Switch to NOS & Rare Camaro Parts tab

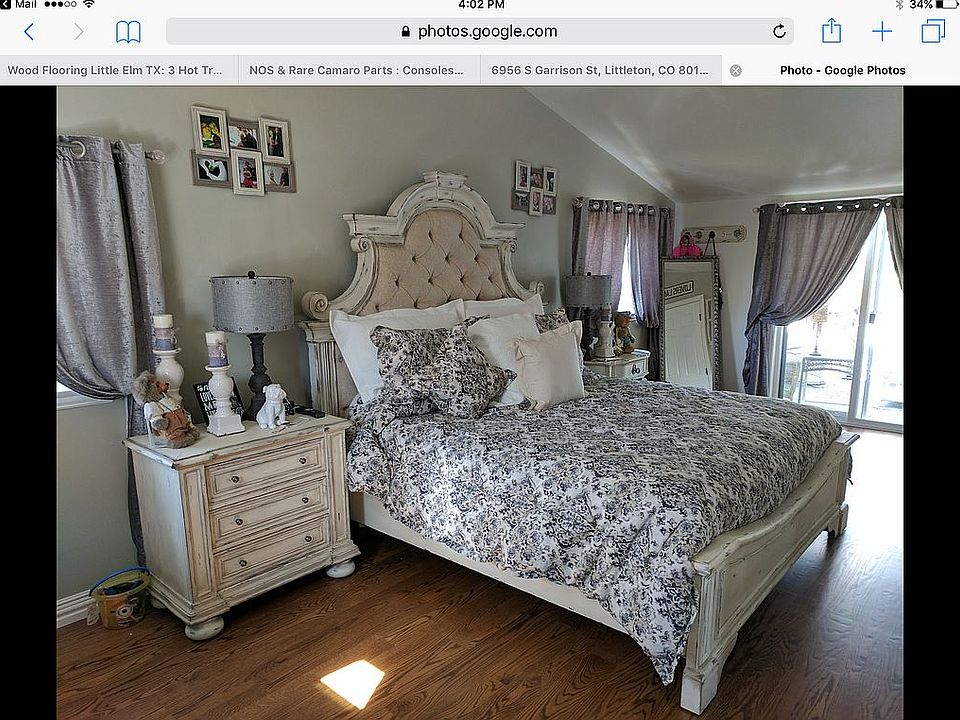coord(356,70)
